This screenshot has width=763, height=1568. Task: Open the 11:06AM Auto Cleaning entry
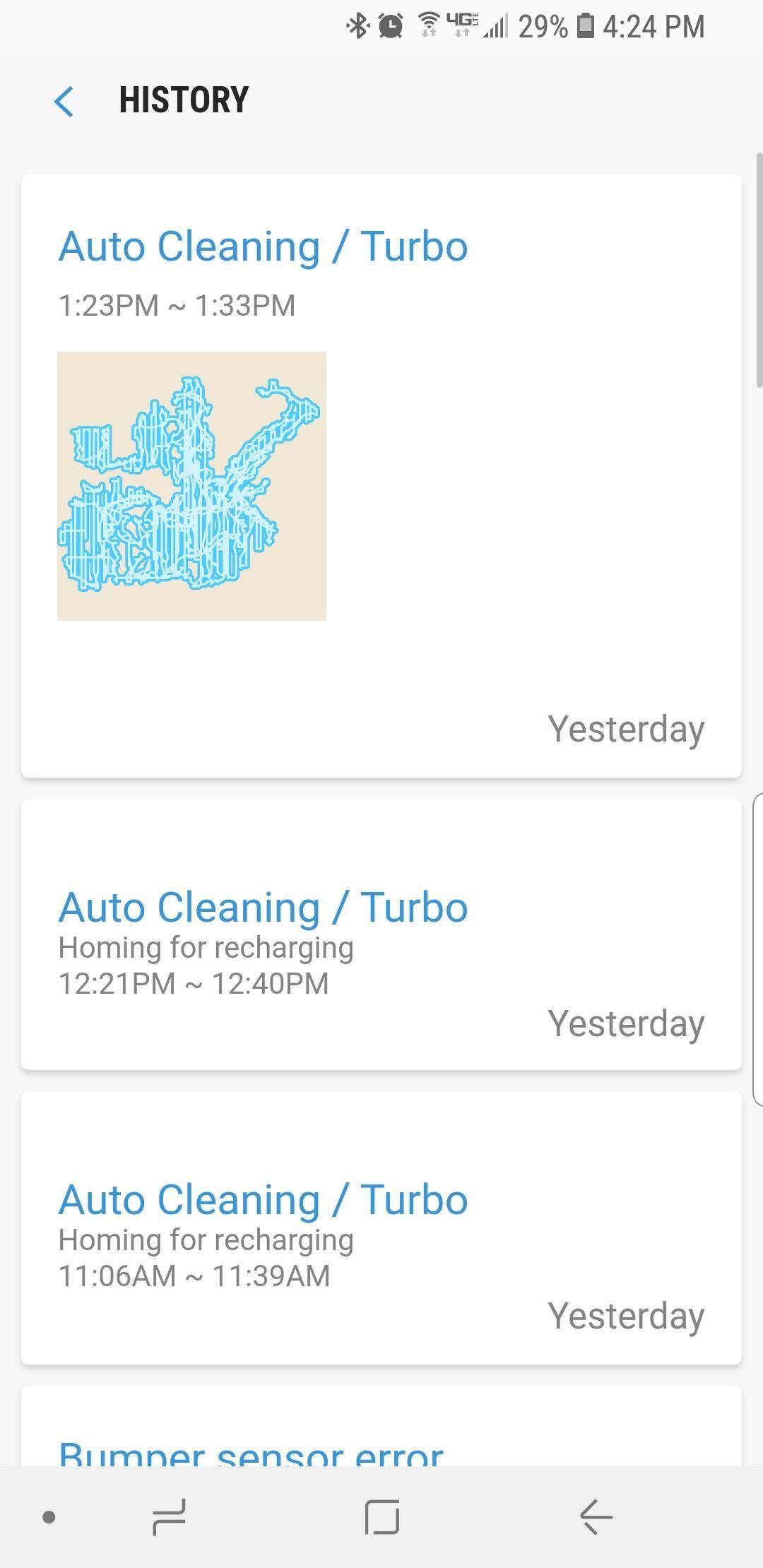click(x=381, y=1228)
